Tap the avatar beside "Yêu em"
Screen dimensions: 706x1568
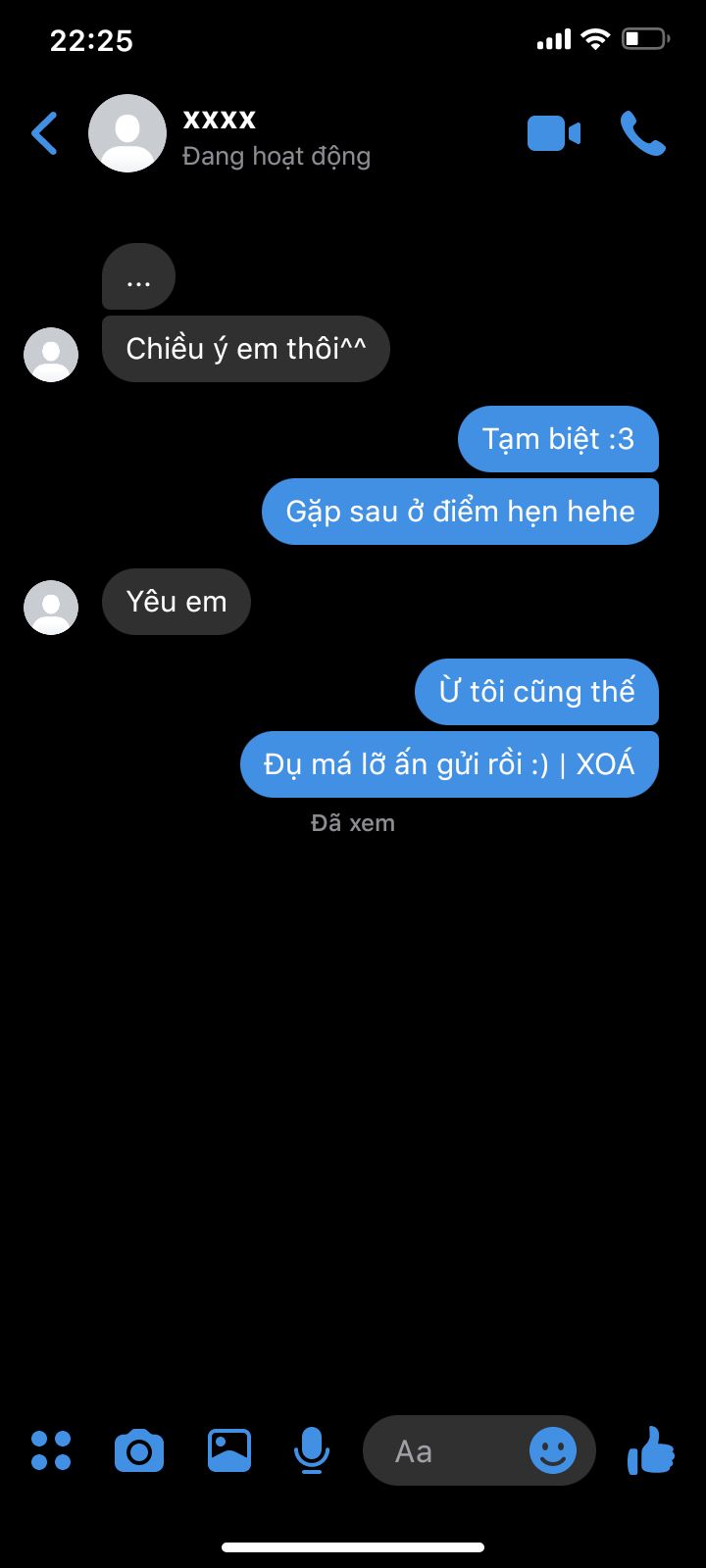click(x=51, y=607)
